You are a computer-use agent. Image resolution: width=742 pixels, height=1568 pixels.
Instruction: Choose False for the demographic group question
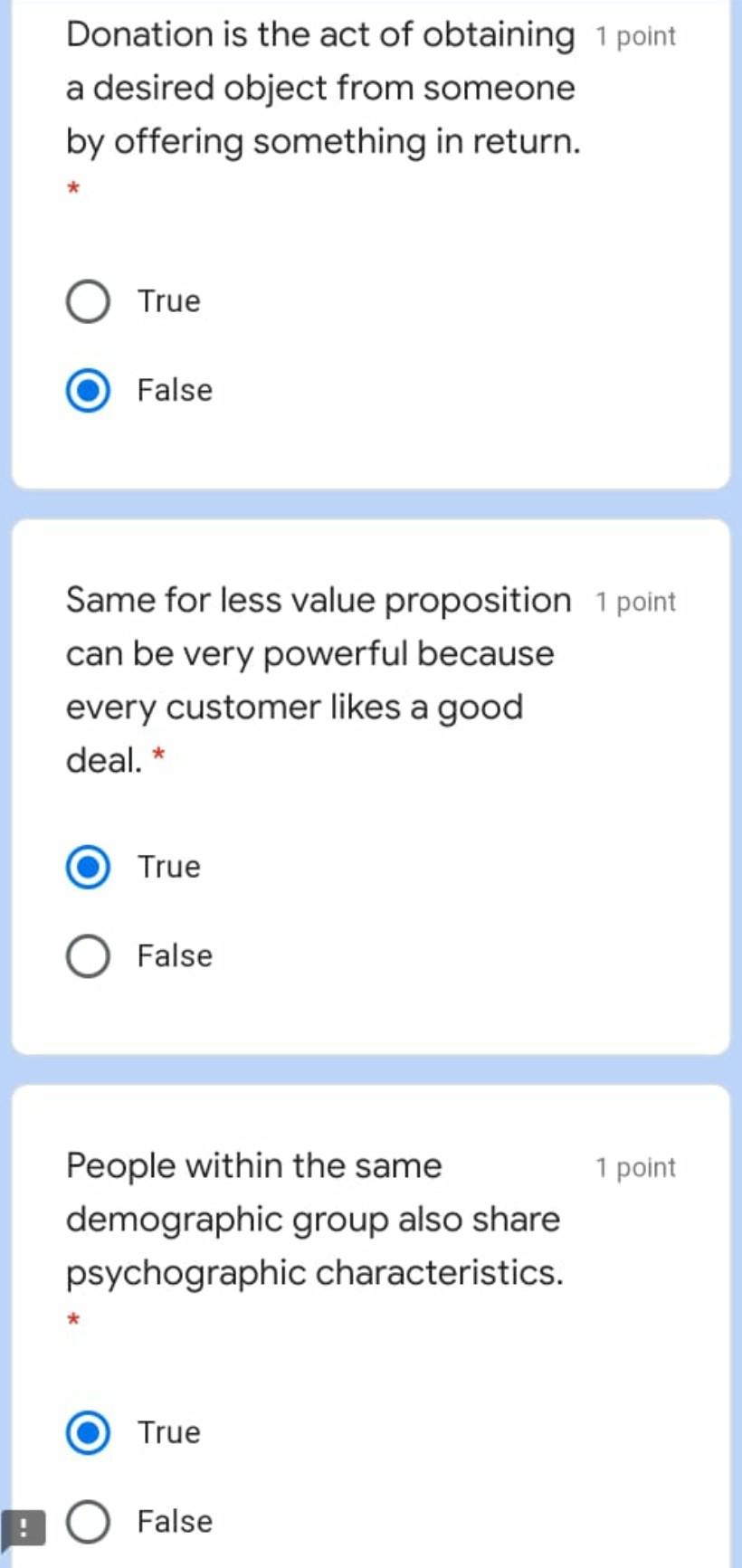[x=89, y=1522]
